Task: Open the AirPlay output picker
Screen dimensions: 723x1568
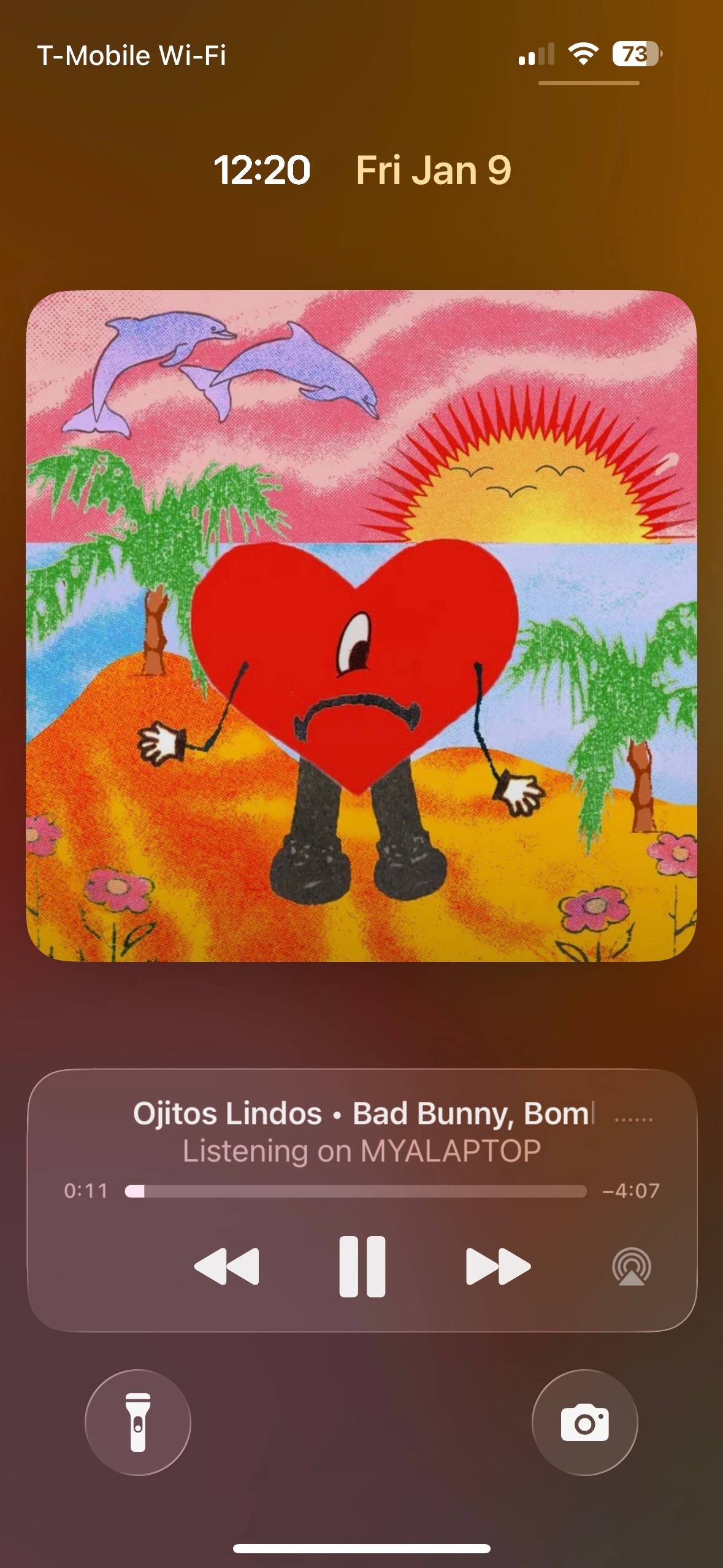Action: [632, 1267]
